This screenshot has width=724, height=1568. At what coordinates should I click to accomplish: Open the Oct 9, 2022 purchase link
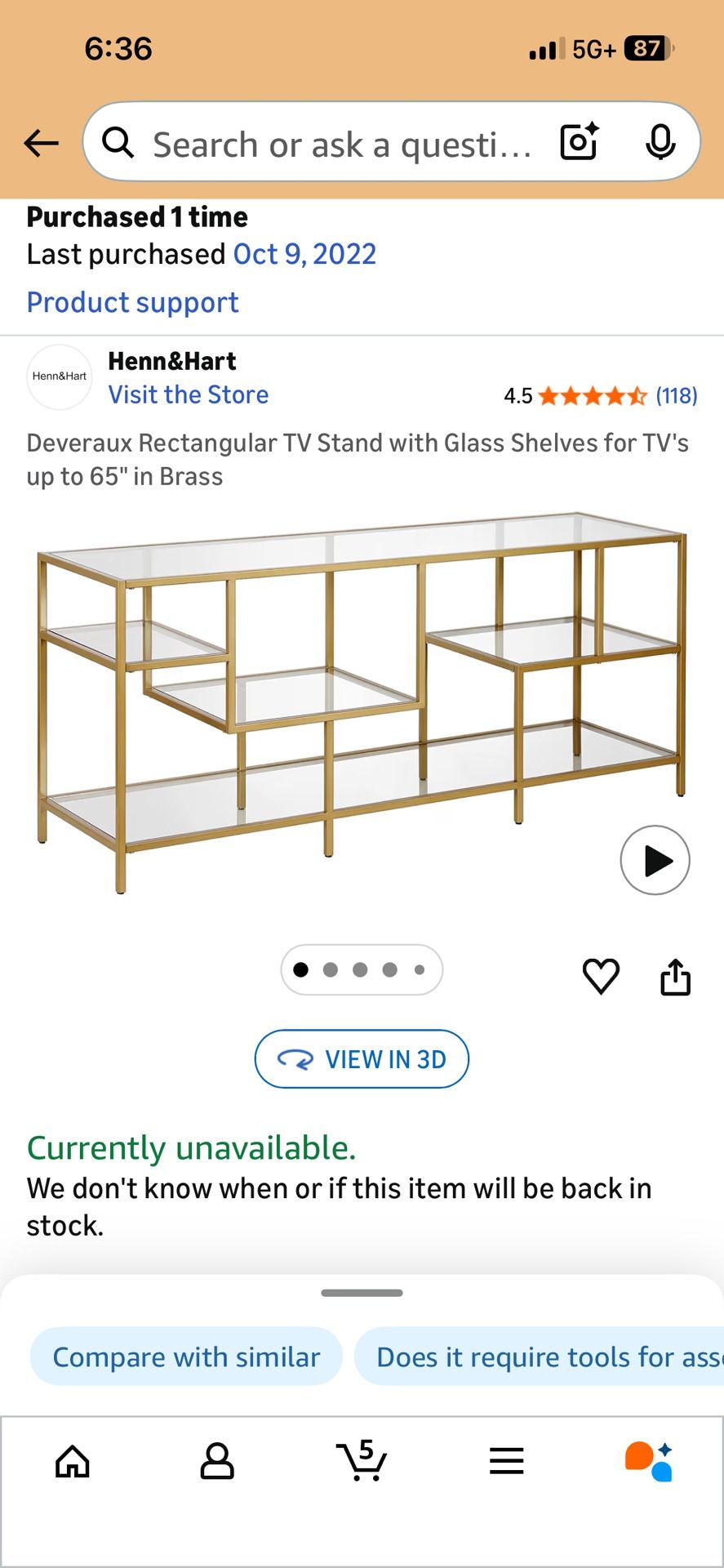304,255
